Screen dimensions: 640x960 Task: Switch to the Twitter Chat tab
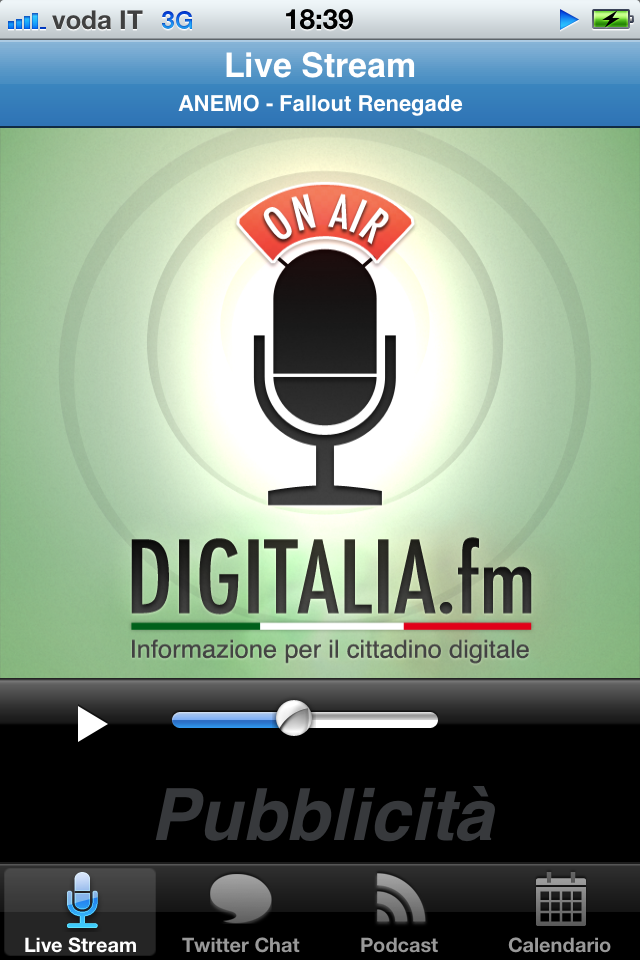click(x=240, y=912)
